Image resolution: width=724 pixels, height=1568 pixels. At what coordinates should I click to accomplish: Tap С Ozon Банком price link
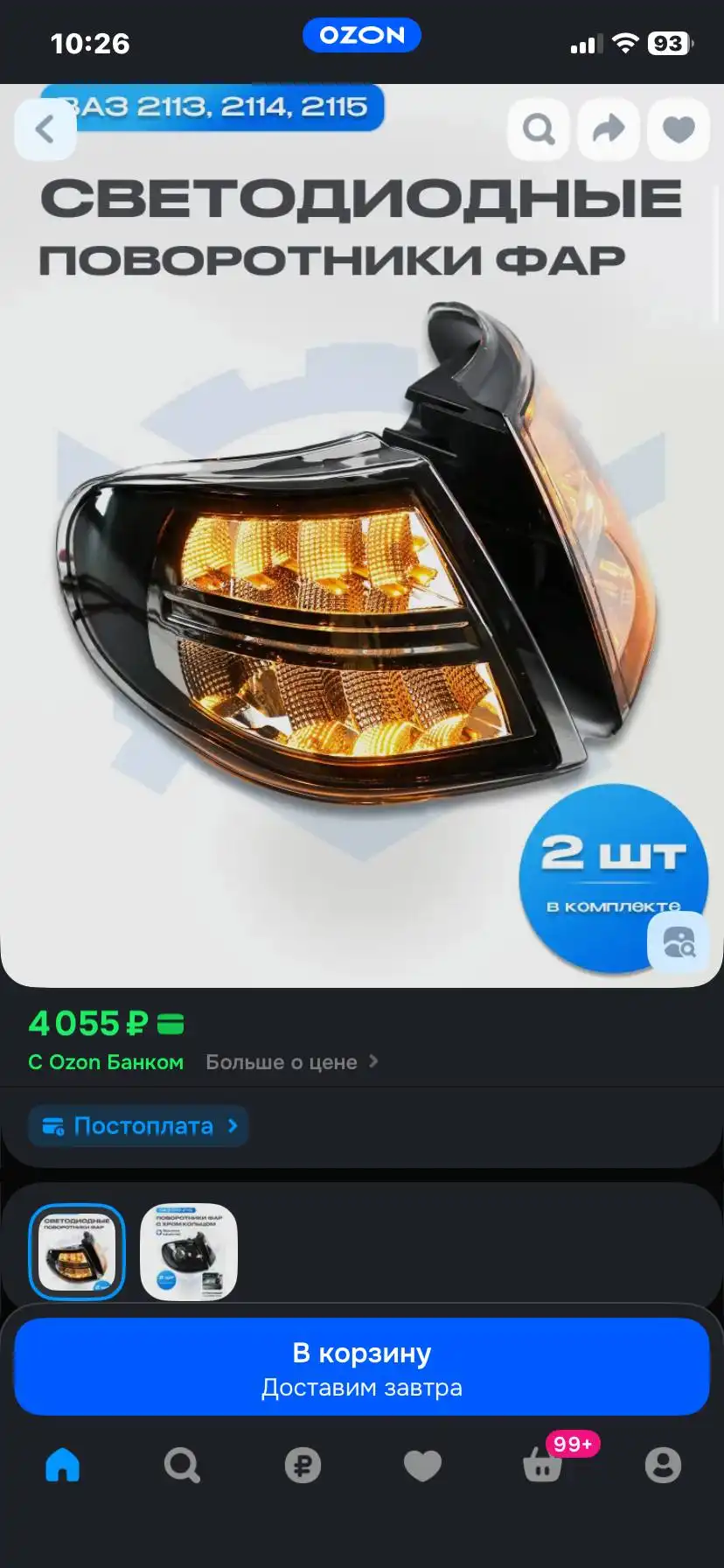[105, 1061]
